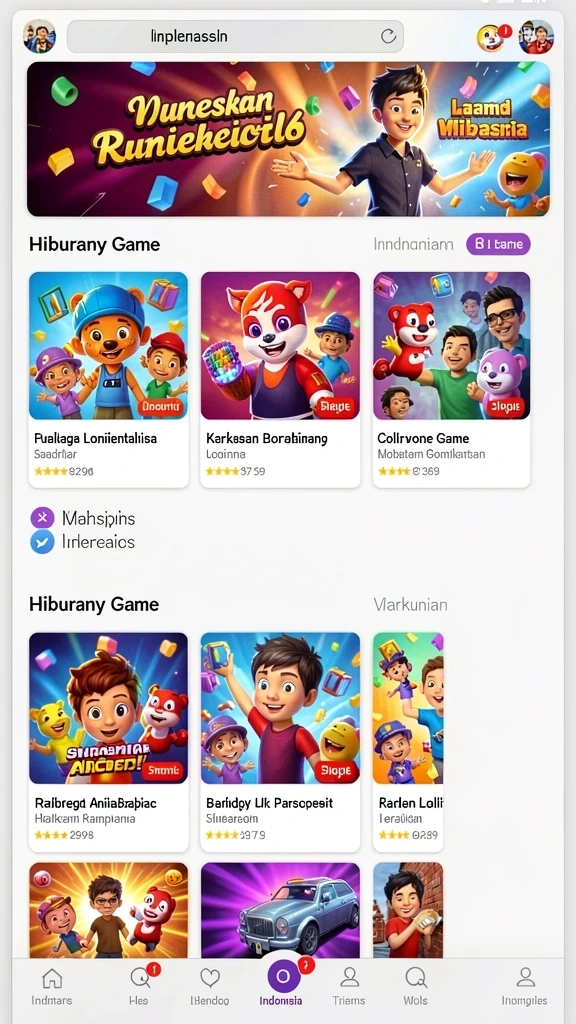Open the Indndaniam link beside Hiburany Game
The image size is (576, 1024).
(x=413, y=244)
